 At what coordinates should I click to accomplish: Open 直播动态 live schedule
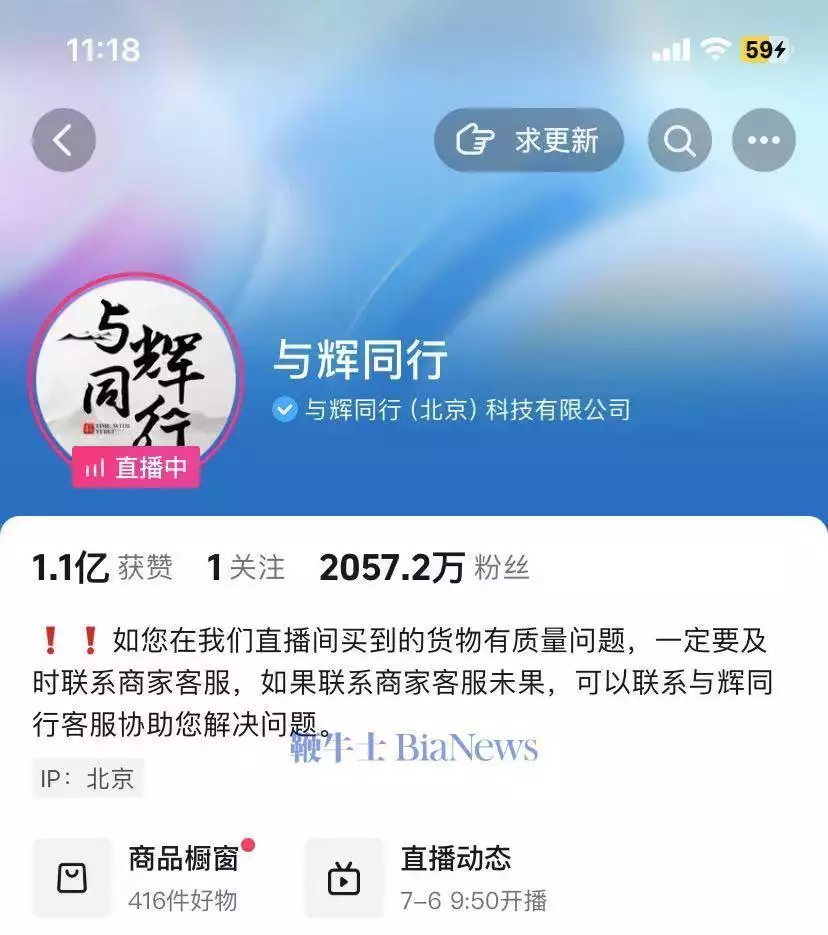coord(430,877)
